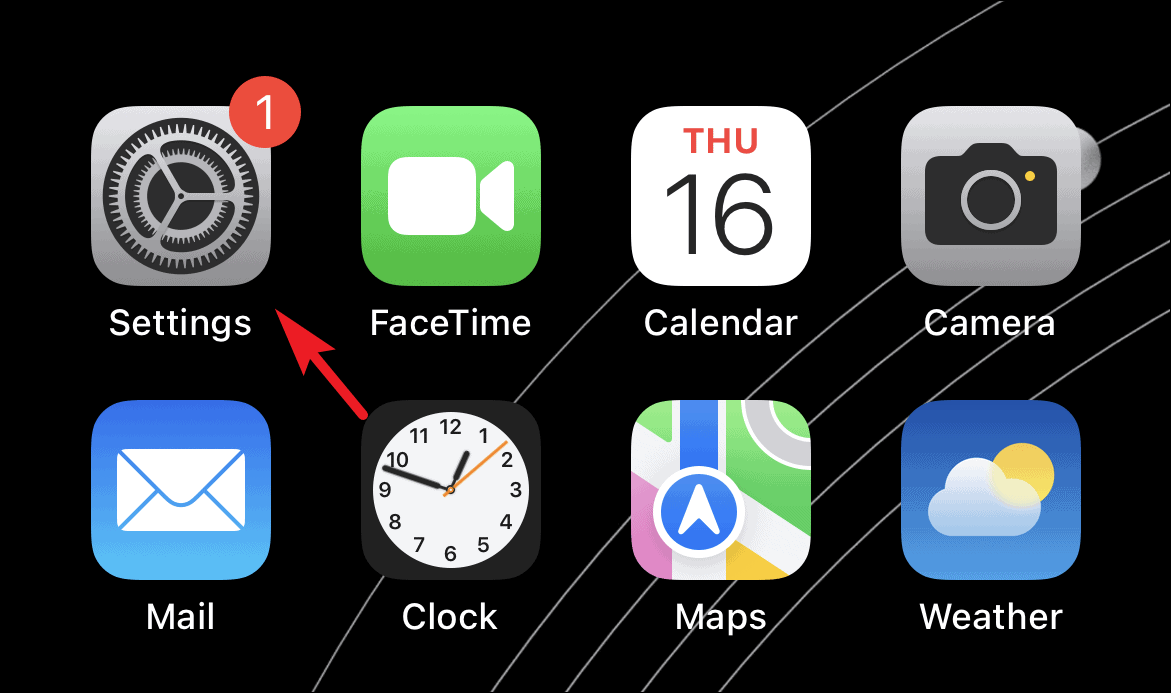This screenshot has height=693, width=1171.
Task: Open the Mail app
Action: click(x=181, y=490)
